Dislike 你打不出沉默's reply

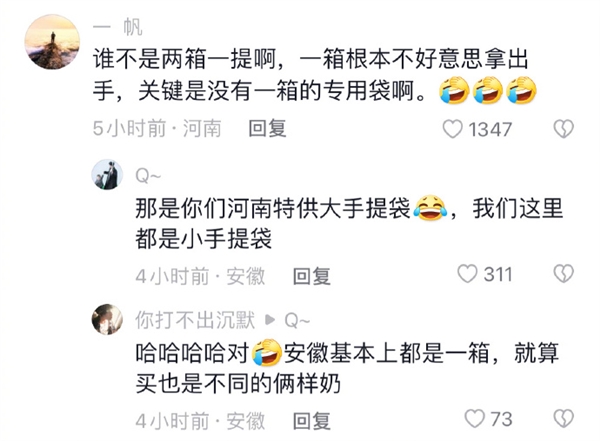pyautogui.click(x=566, y=418)
